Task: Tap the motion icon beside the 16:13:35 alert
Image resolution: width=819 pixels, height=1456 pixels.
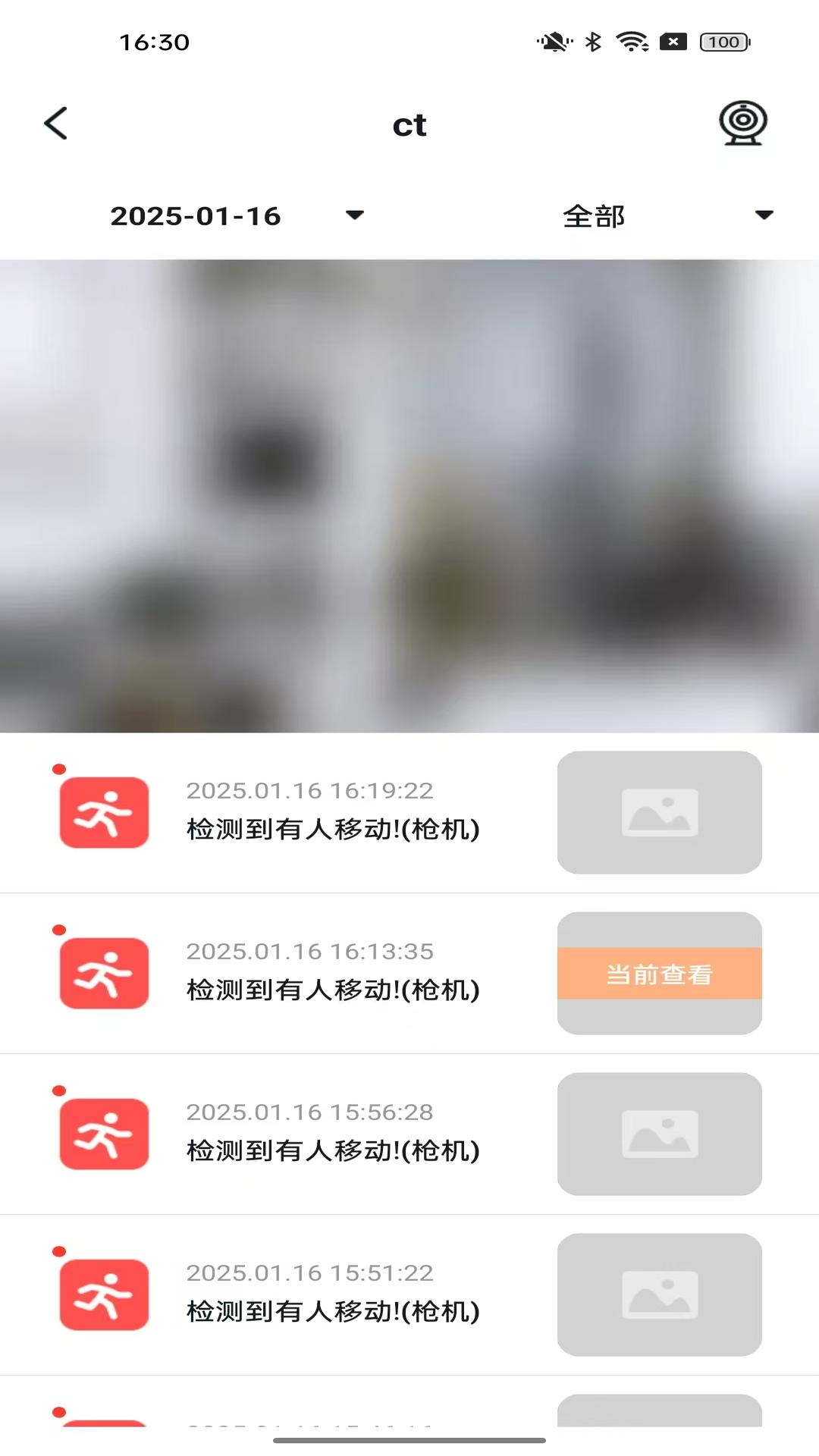Action: pyautogui.click(x=104, y=973)
